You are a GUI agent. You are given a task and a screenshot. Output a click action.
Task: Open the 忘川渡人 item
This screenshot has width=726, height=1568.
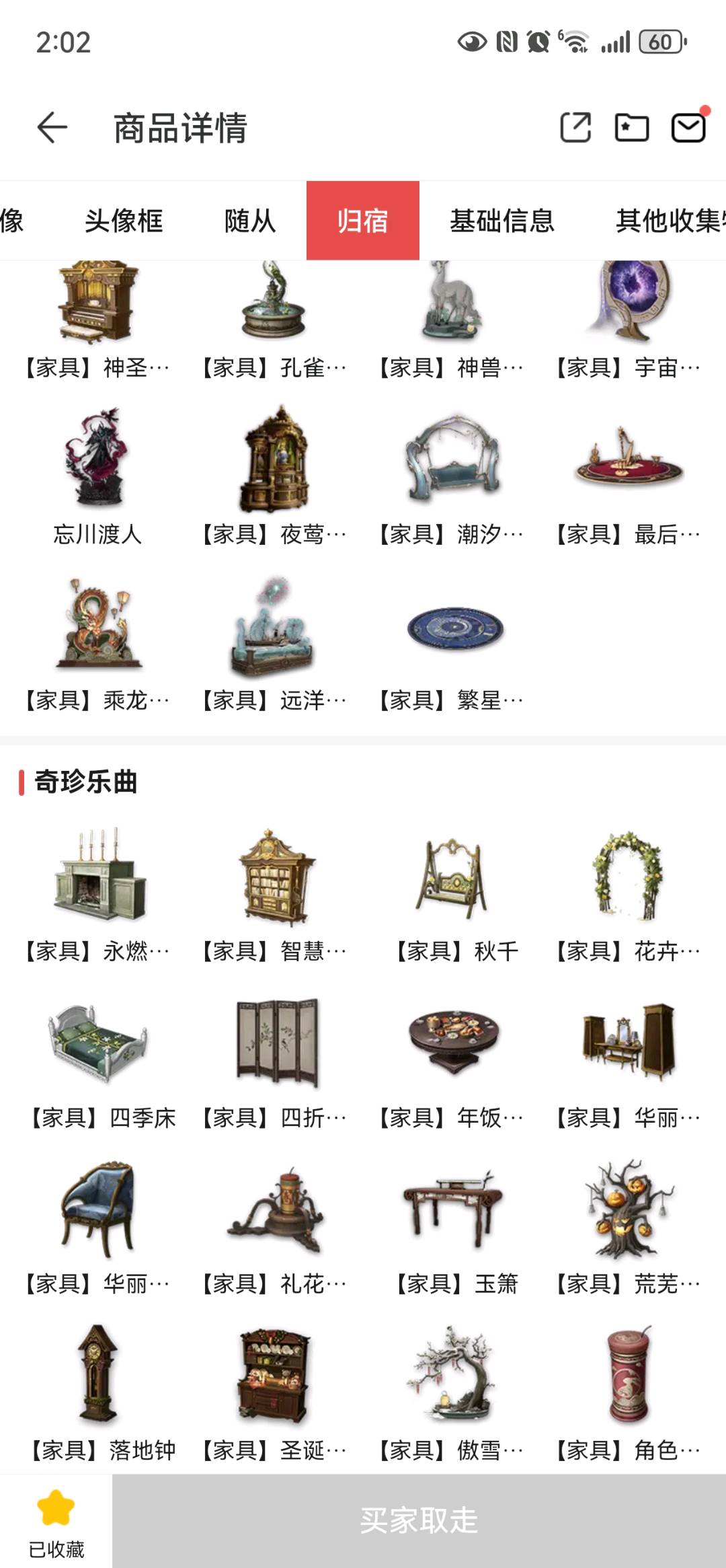(x=97, y=476)
